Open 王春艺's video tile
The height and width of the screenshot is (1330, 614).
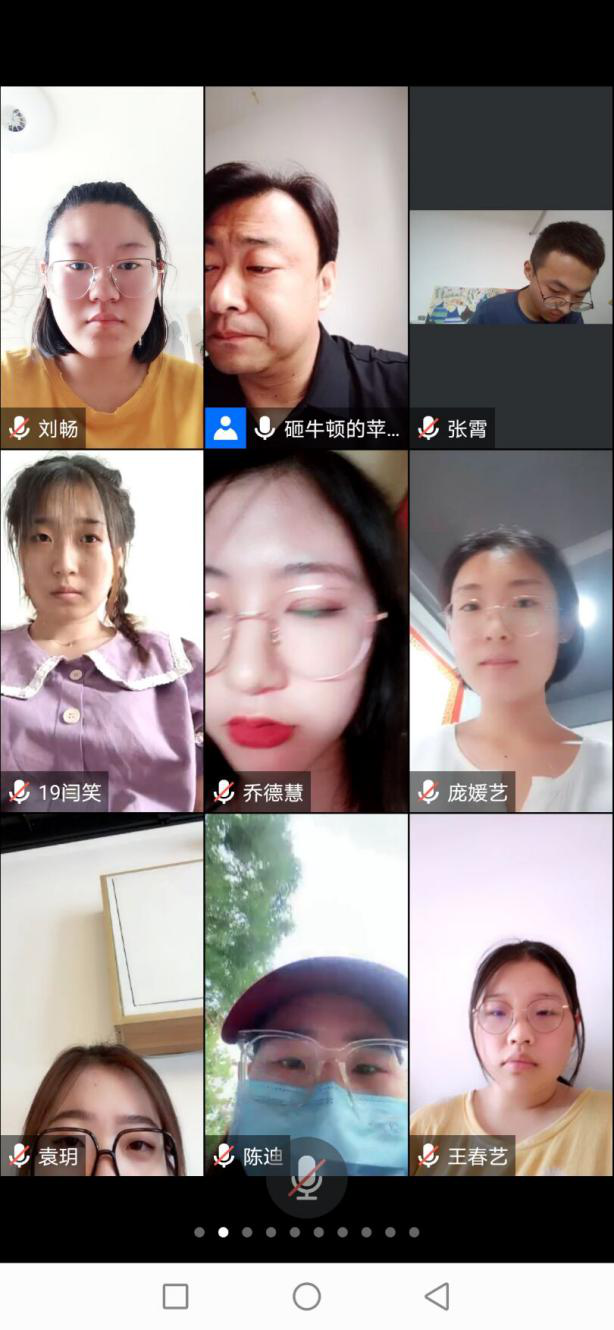point(511,994)
